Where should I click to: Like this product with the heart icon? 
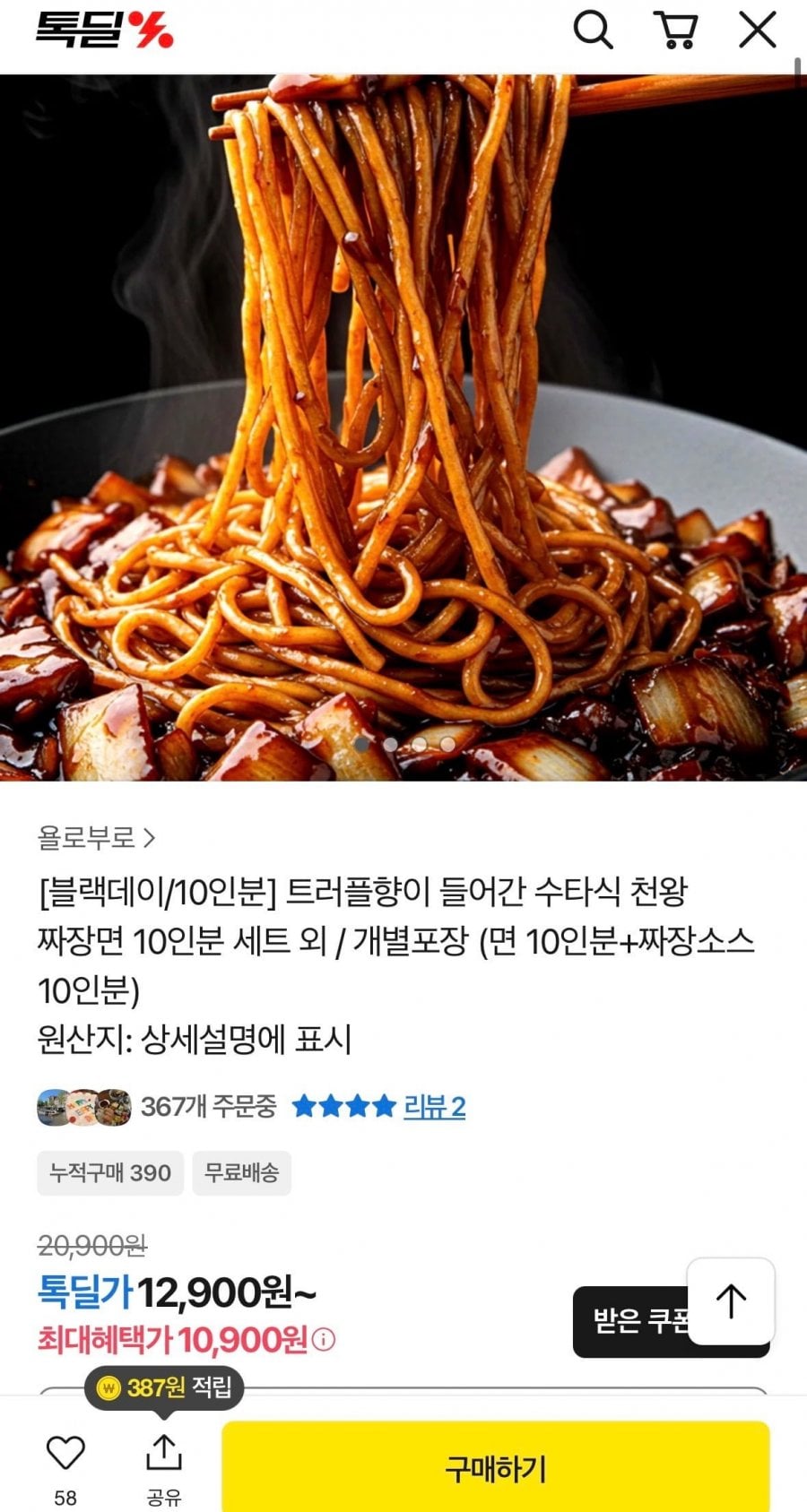65,1453
